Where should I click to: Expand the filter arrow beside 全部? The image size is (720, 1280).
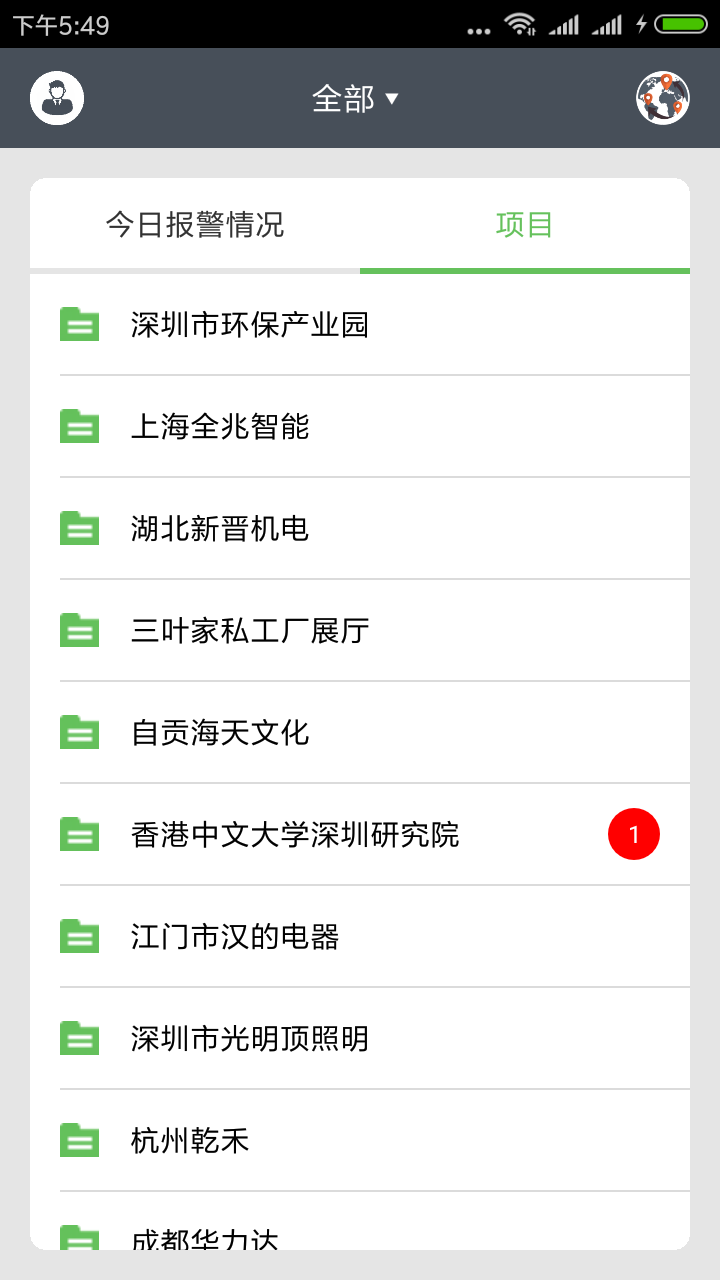(x=392, y=99)
